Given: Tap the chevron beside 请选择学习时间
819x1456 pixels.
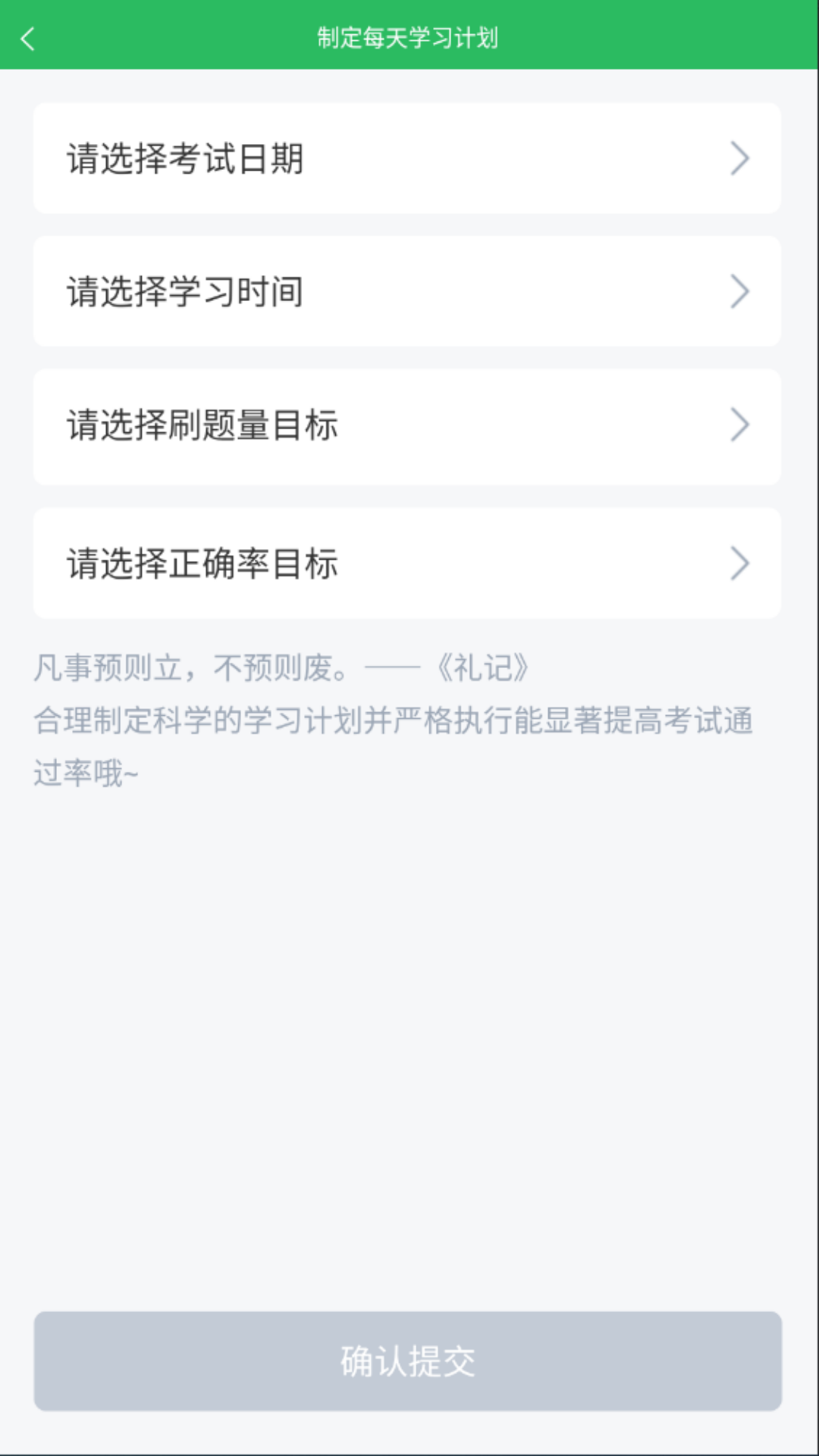Looking at the screenshot, I should click(x=739, y=292).
